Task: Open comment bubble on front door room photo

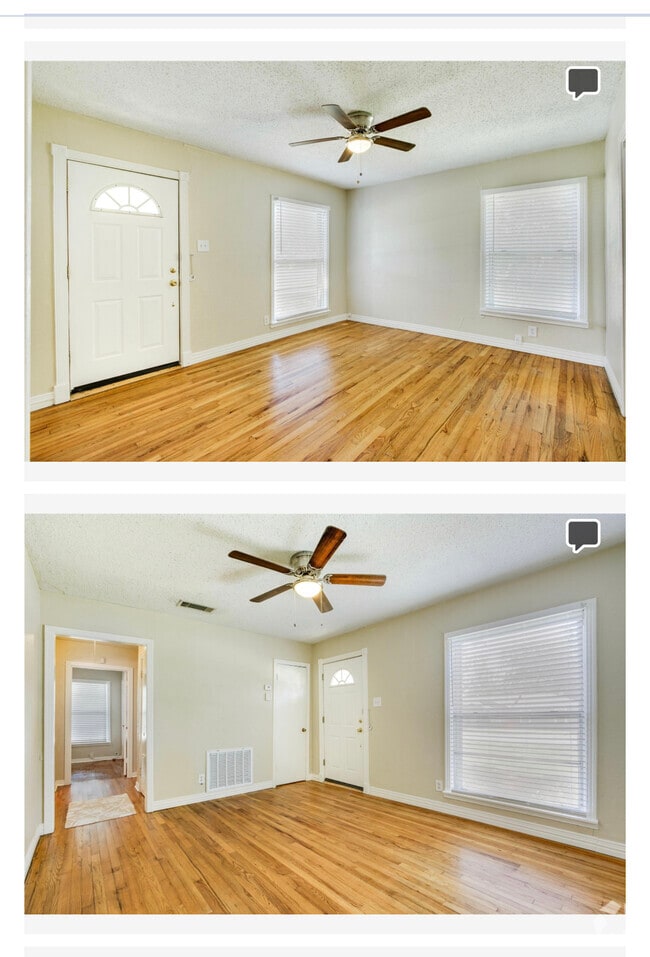Action: [583, 82]
